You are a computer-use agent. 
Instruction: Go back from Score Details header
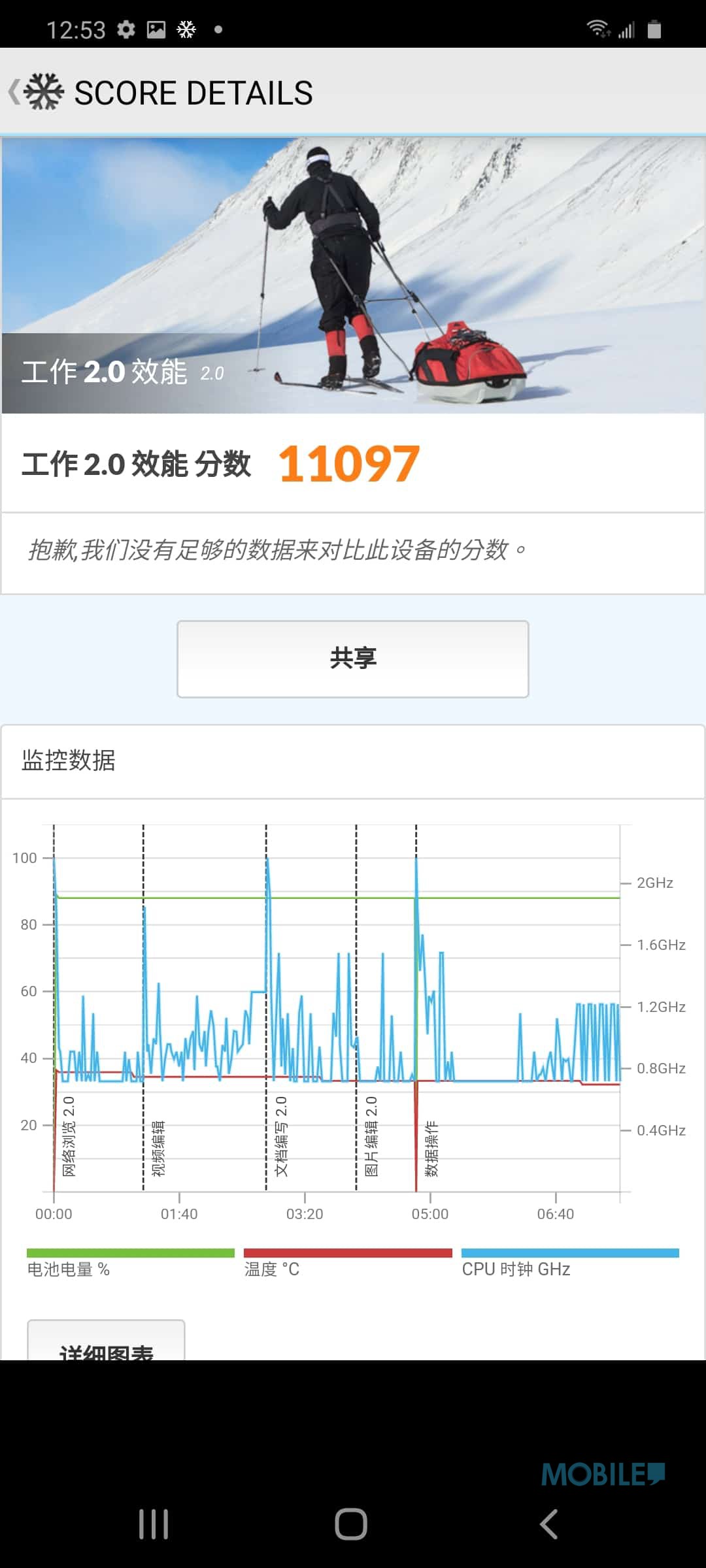16,92
